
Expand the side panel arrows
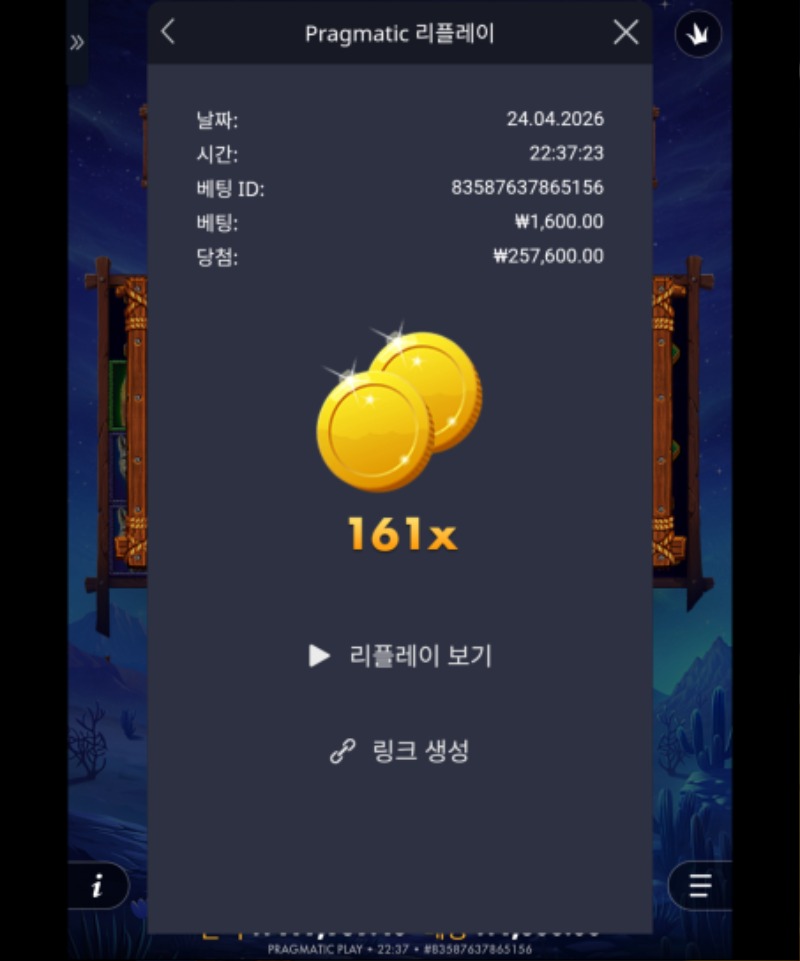(77, 42)
